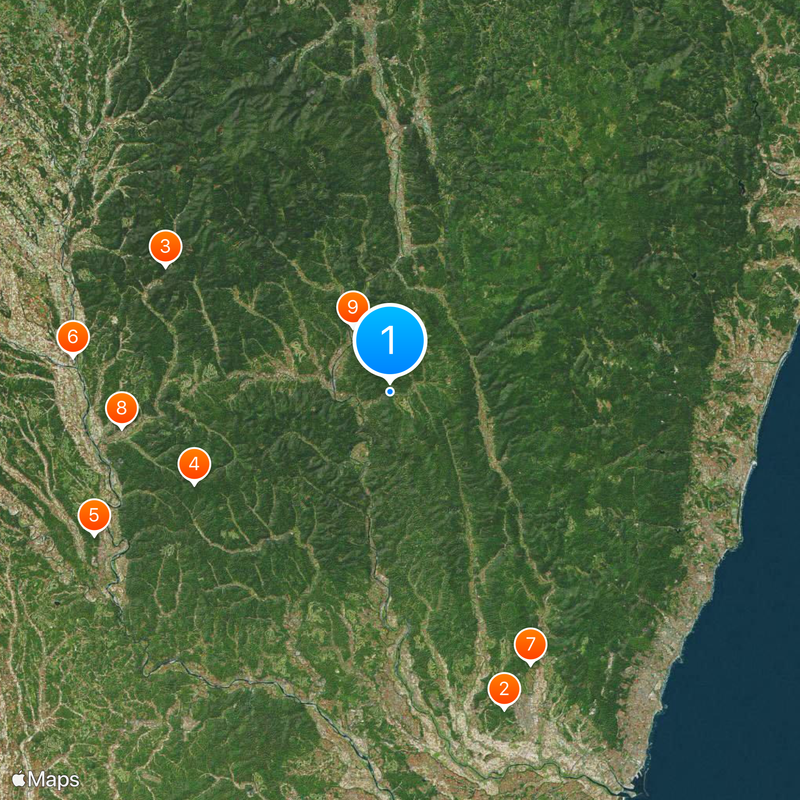The height and width of the screenshot is (800, 800).
Task: Tap the selected blue map pin numbered 1
Action: click(390, 341)
